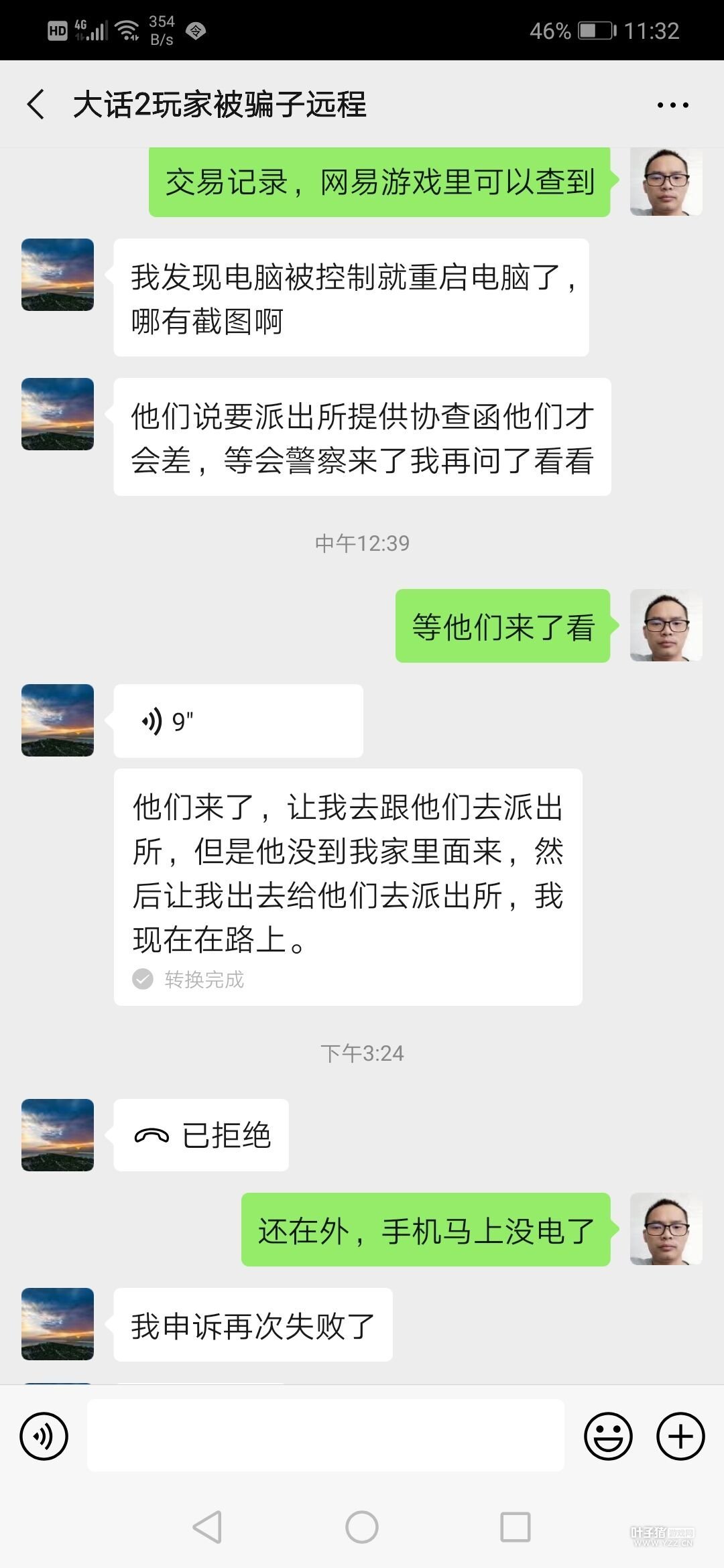Tap the 已拒绝 call record
The image size is (724, 1568).
tap(201, 1135)
